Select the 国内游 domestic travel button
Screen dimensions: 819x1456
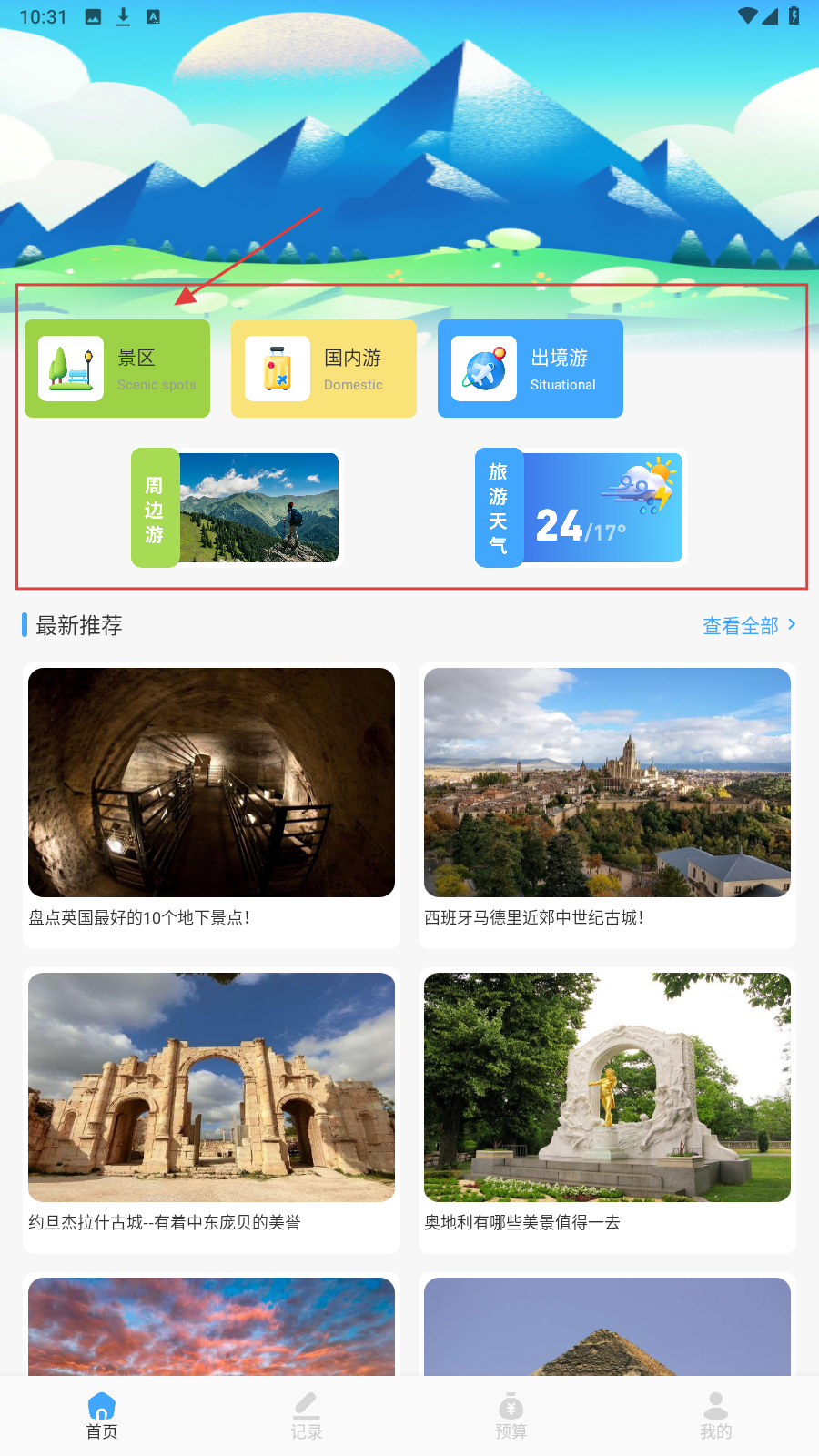click(324, 369)
